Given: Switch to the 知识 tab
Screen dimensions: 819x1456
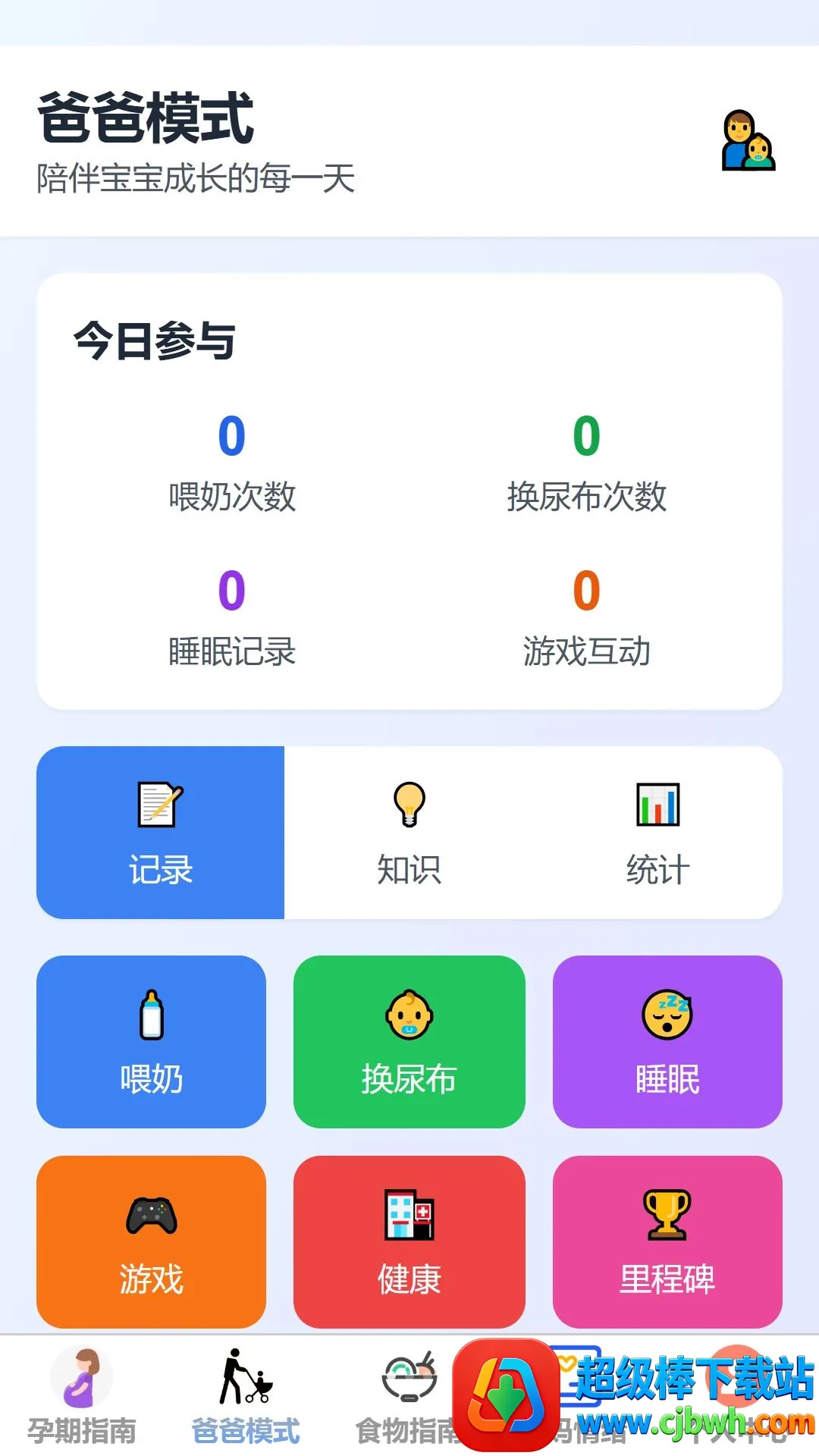Looking at the screenshot, I should click(409, 832).
